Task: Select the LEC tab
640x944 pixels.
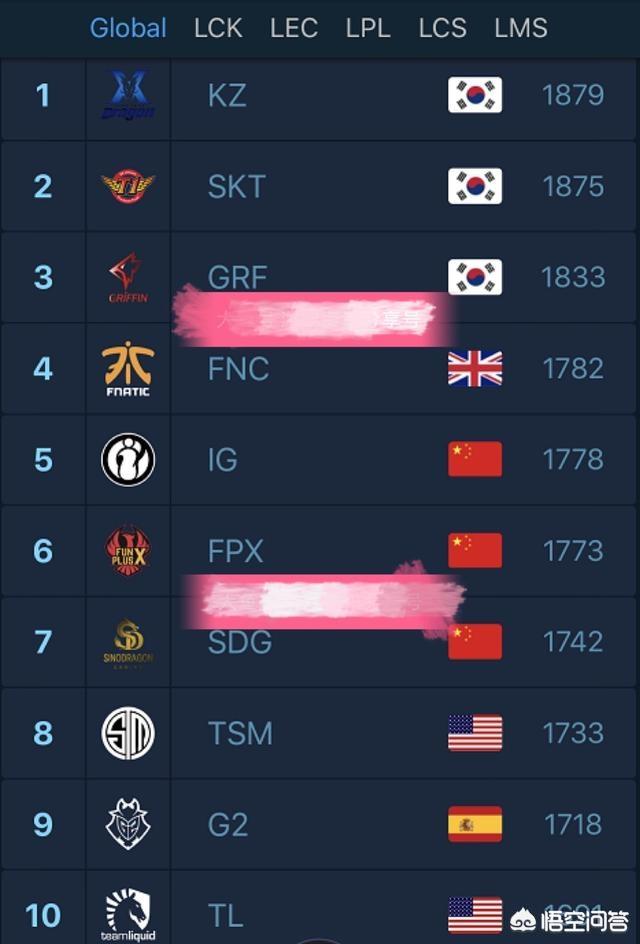Action: (x=294, y=27)
